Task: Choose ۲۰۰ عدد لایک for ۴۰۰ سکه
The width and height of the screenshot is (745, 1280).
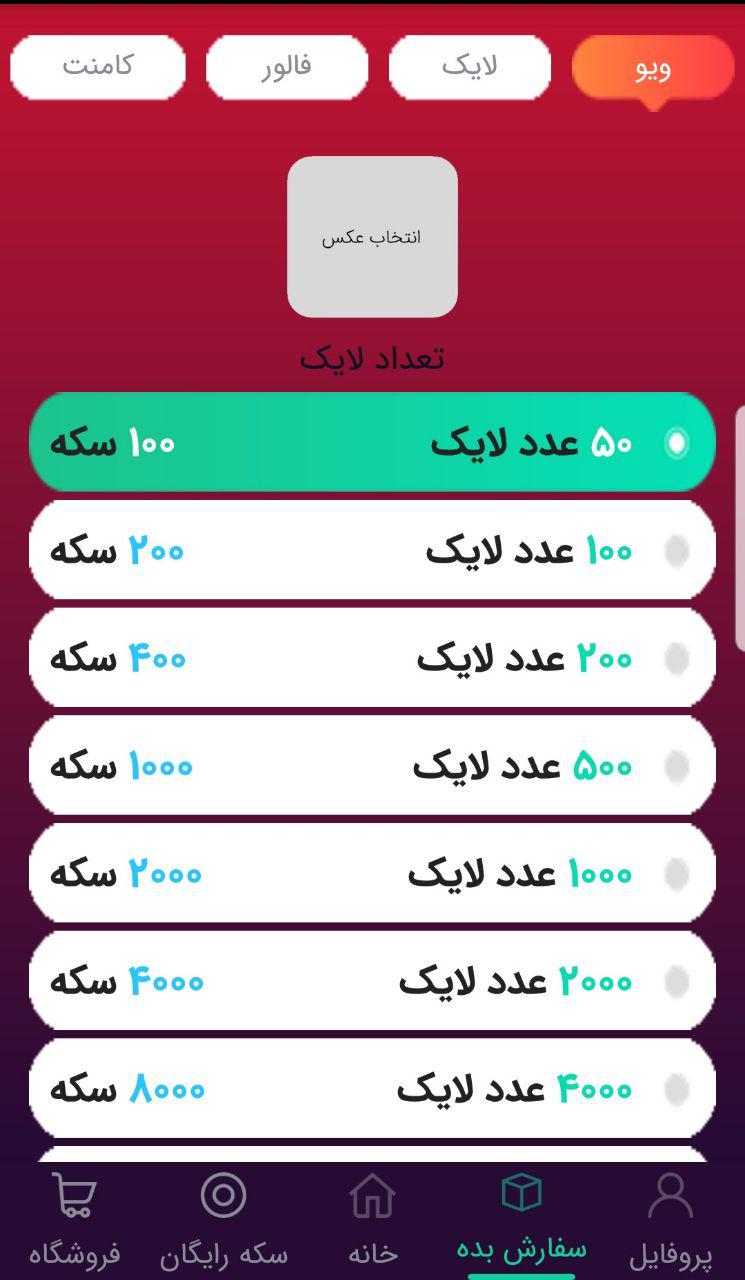Action: 372,658
